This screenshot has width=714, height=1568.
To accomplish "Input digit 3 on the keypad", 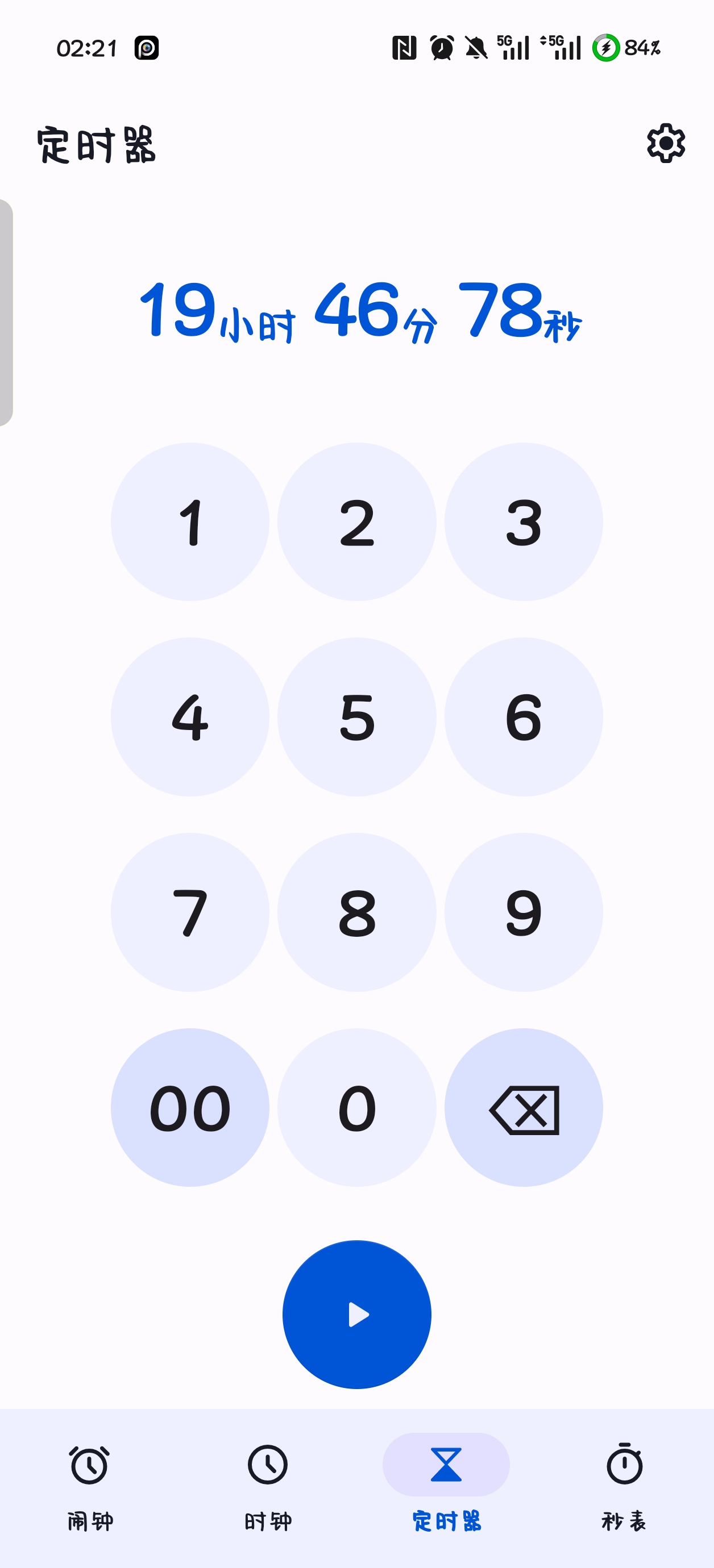I will coord(524,522).
